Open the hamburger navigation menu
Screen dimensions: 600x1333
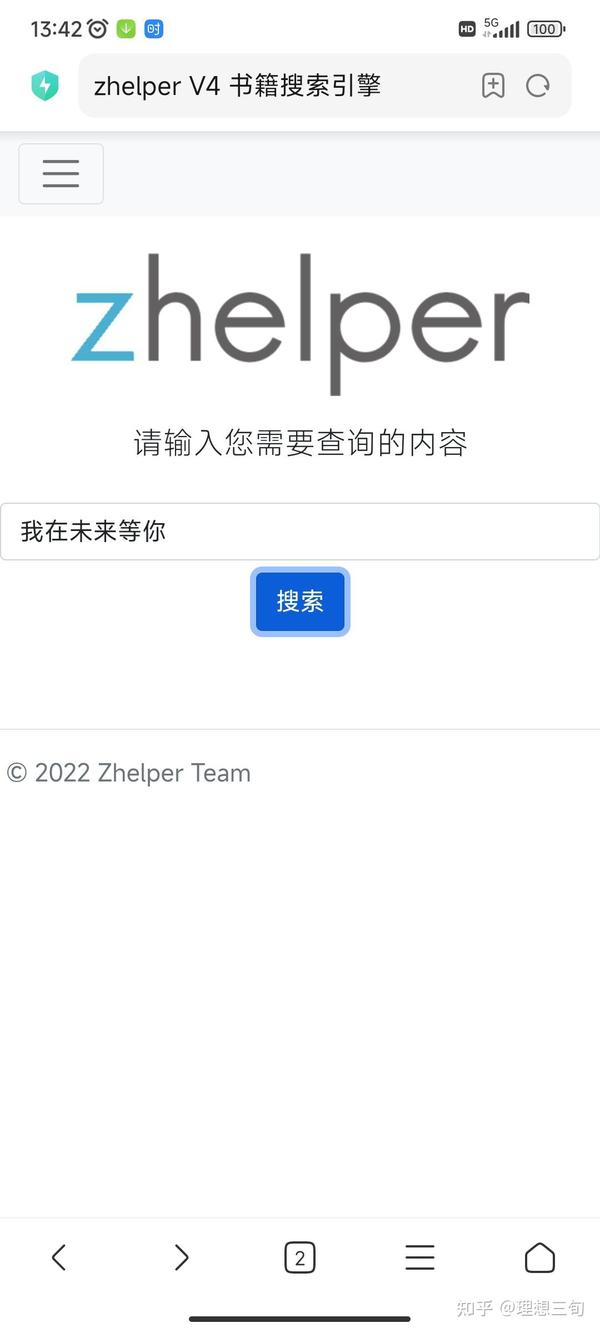(x=61, y=174)
